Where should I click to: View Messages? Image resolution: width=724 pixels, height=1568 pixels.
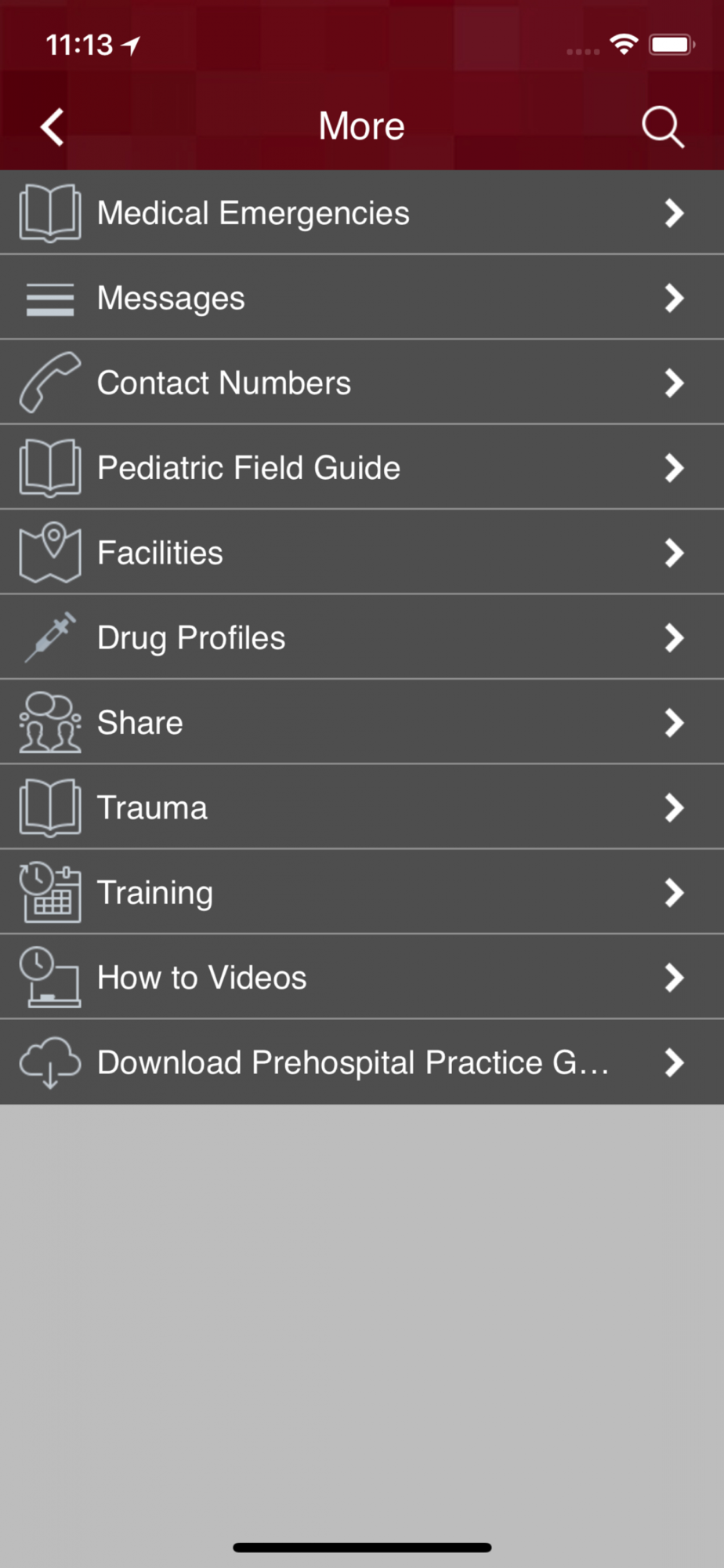[362, 298]
